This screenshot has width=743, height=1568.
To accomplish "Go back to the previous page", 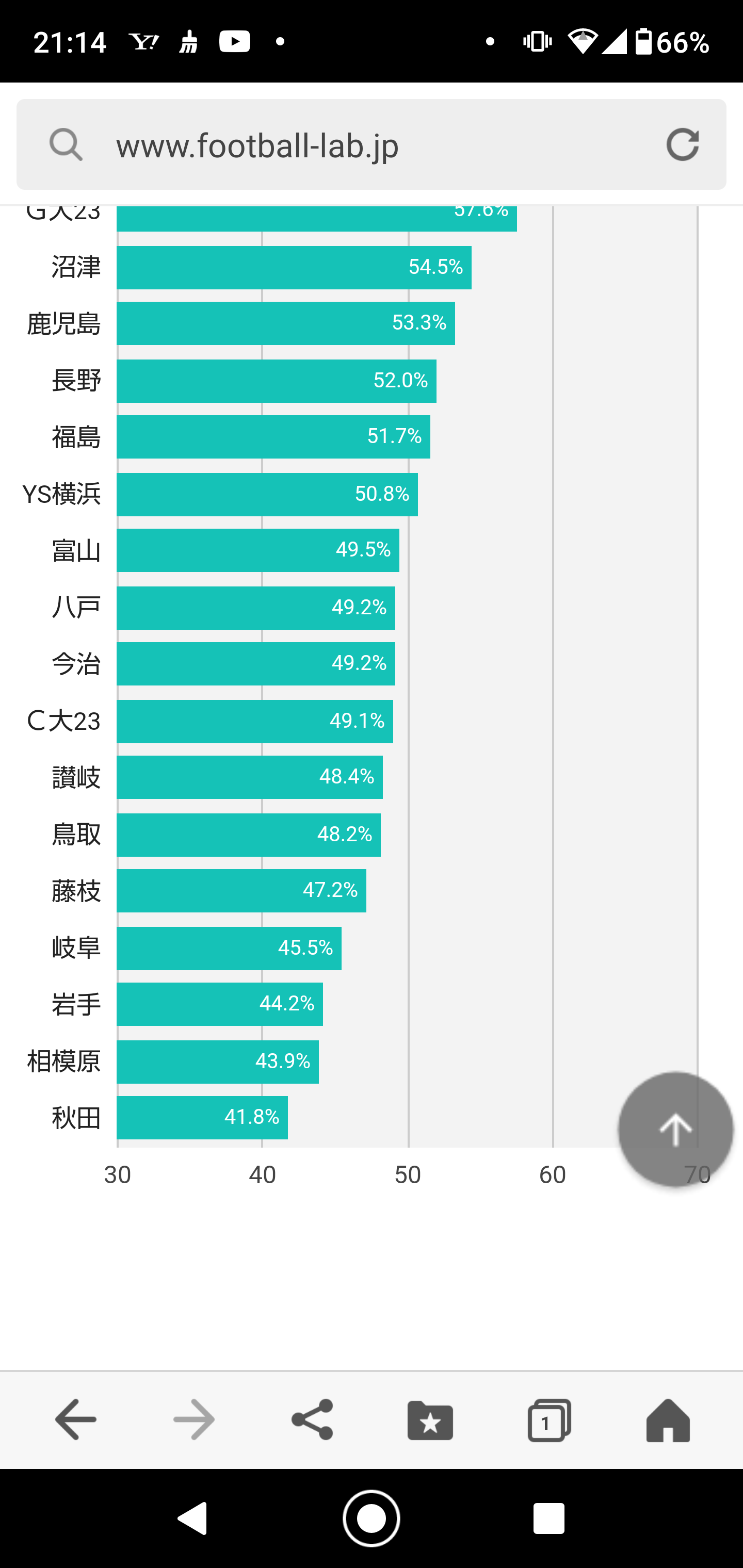I will (75, 1419).
